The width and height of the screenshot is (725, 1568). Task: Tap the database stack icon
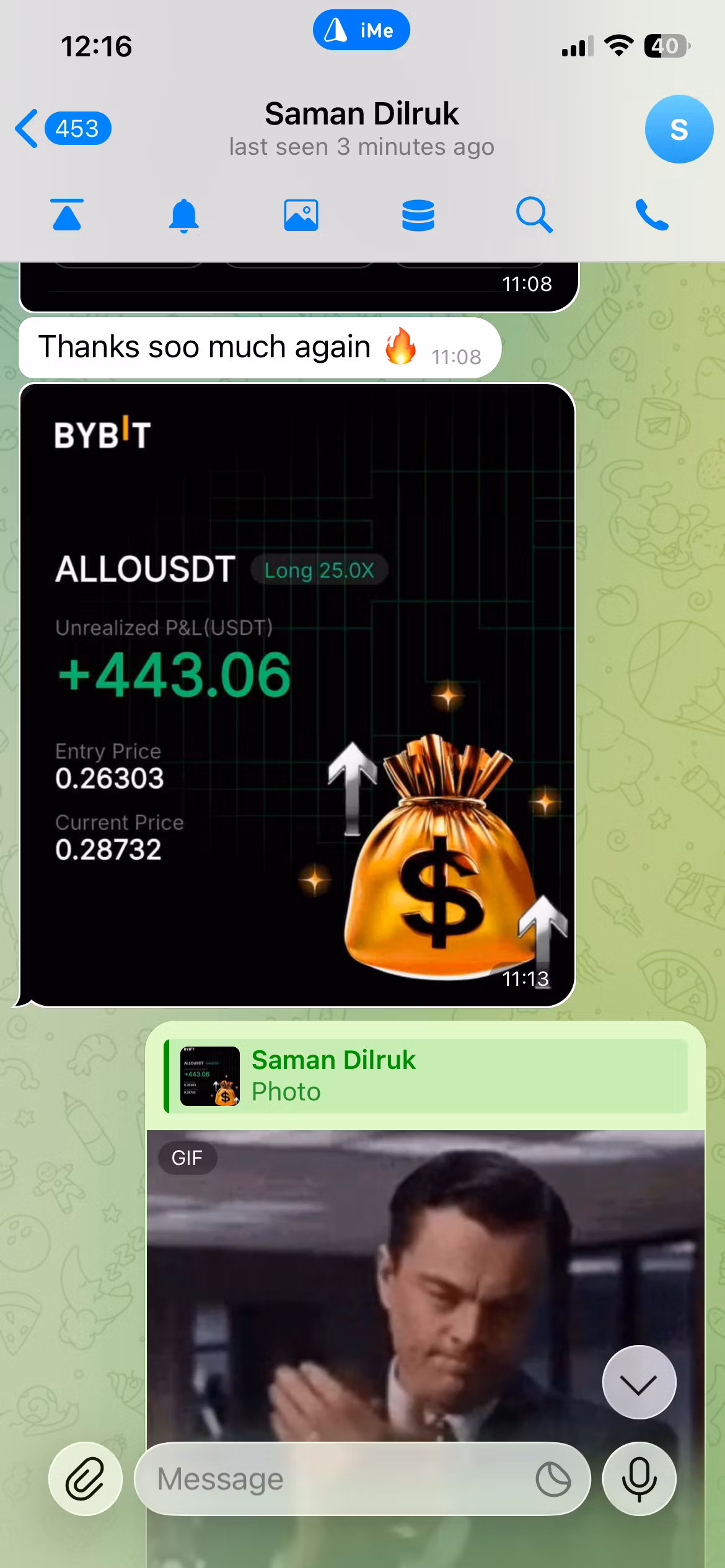coord(418,216)
